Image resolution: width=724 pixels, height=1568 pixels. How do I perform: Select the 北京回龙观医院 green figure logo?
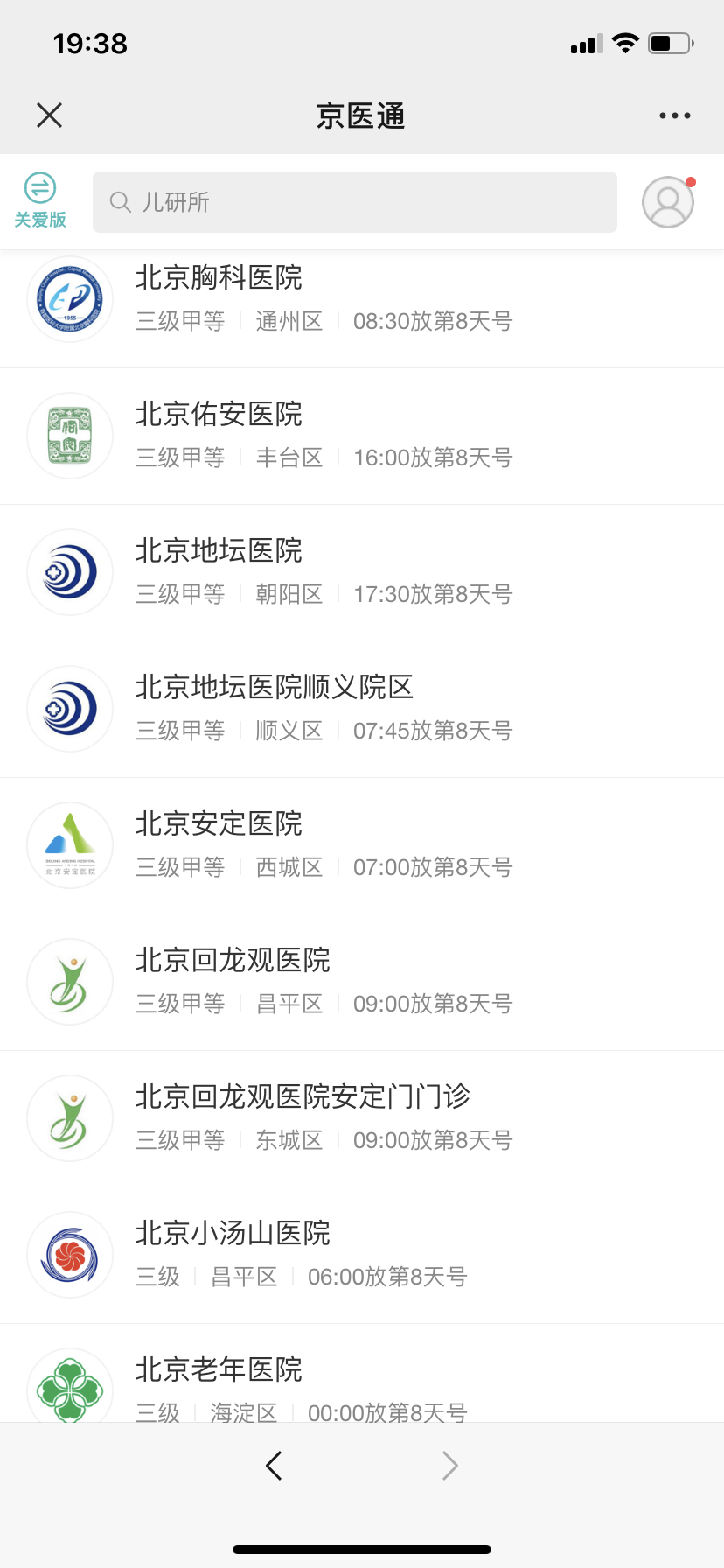coord(70,981)
